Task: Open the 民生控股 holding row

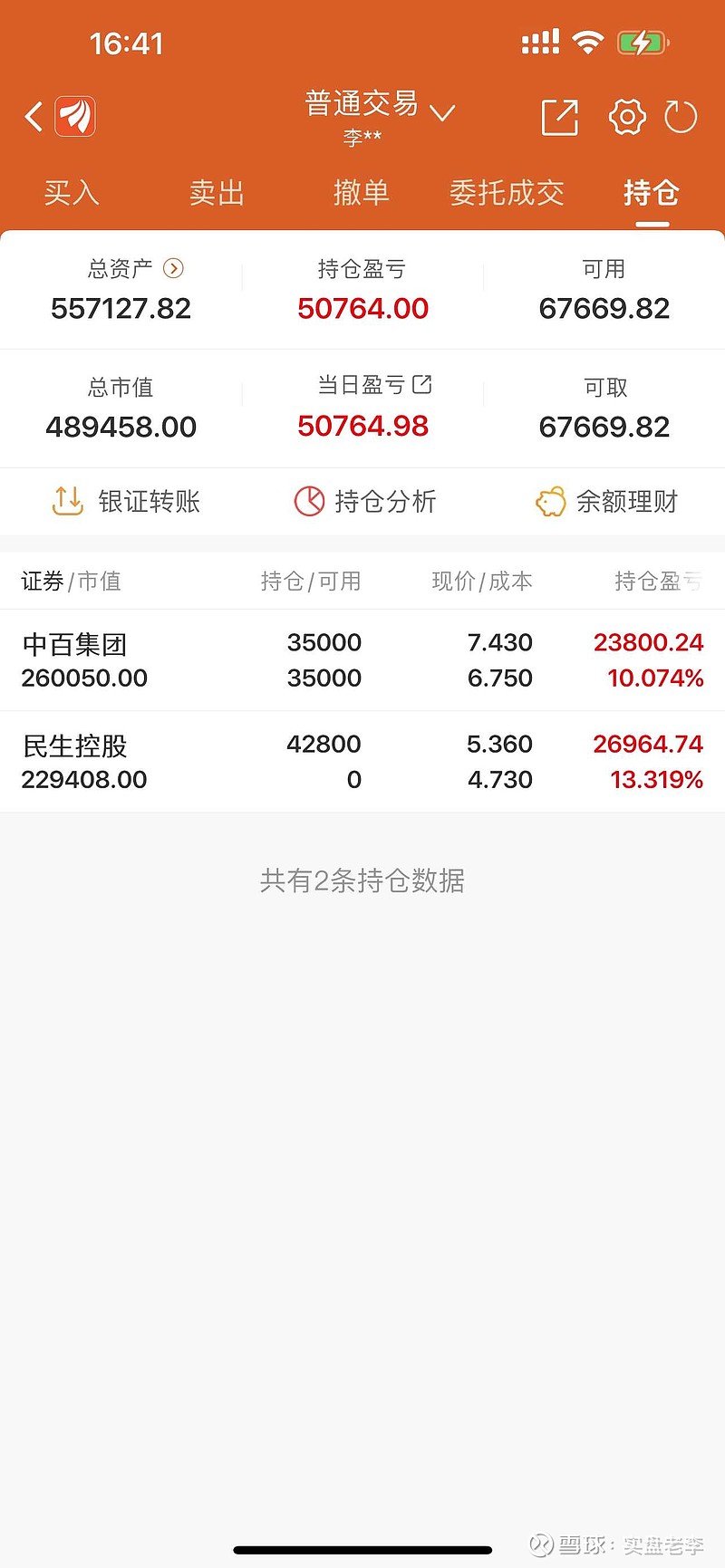Action: 362,762
